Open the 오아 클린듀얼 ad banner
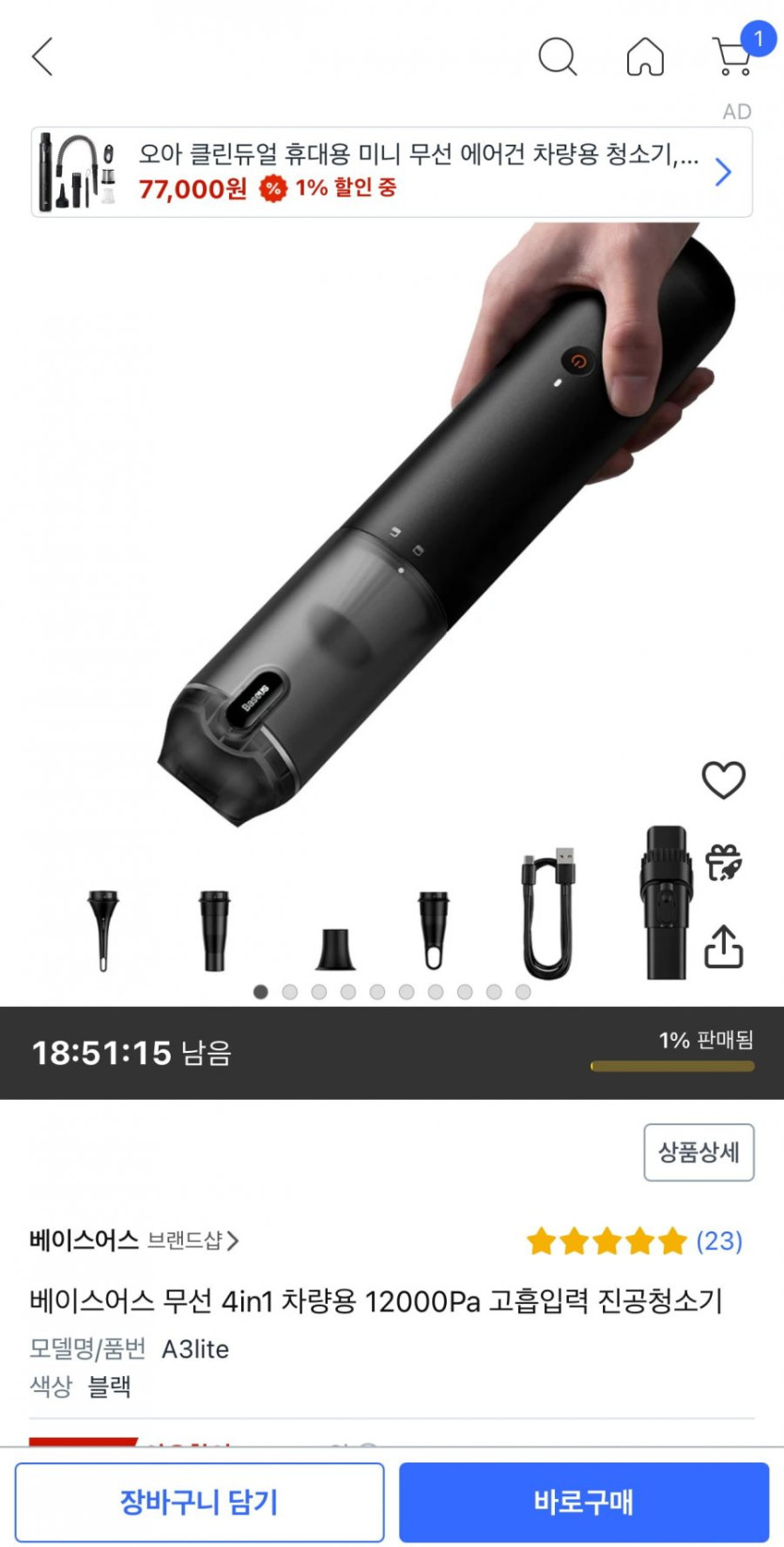This screenshot has height=1547, width=784. coord(392,172)
